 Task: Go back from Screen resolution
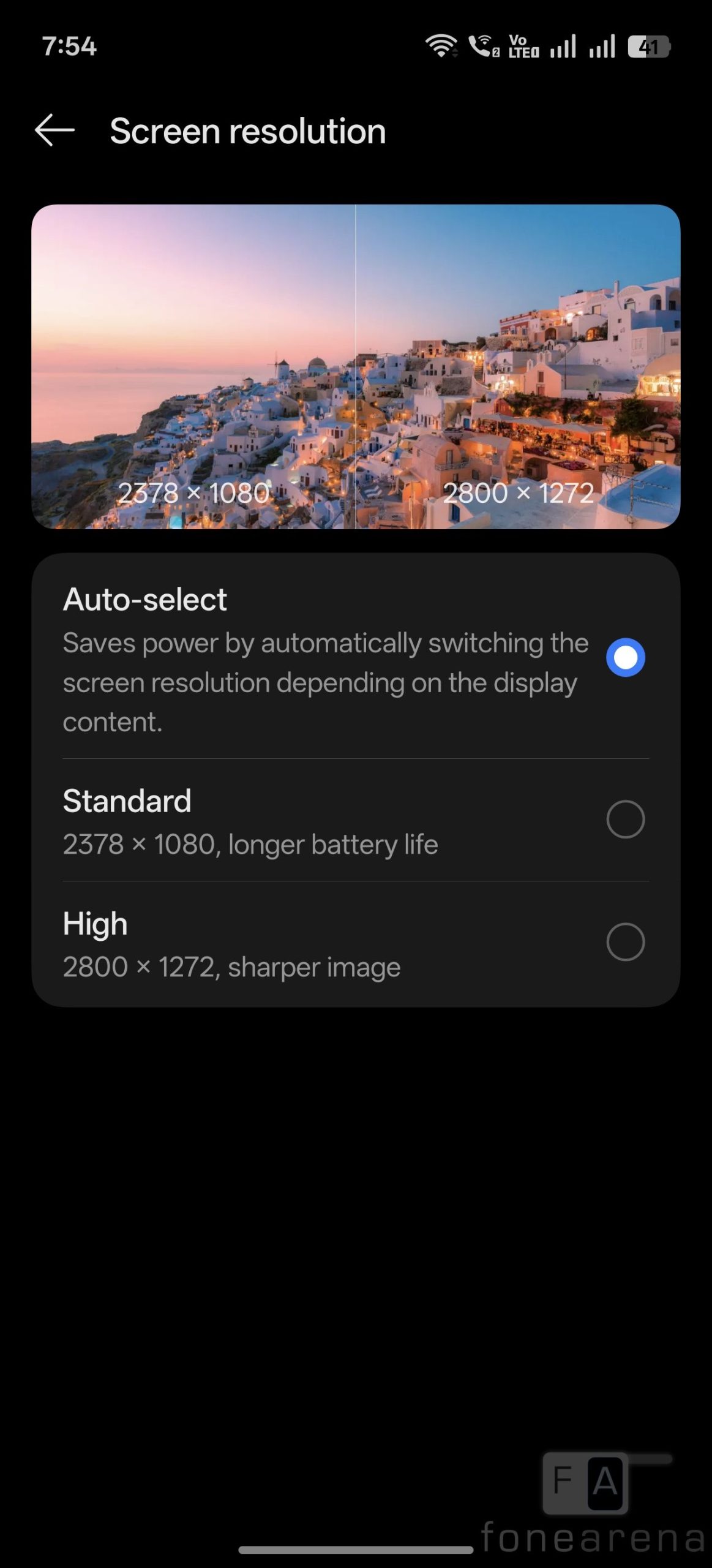54,130
